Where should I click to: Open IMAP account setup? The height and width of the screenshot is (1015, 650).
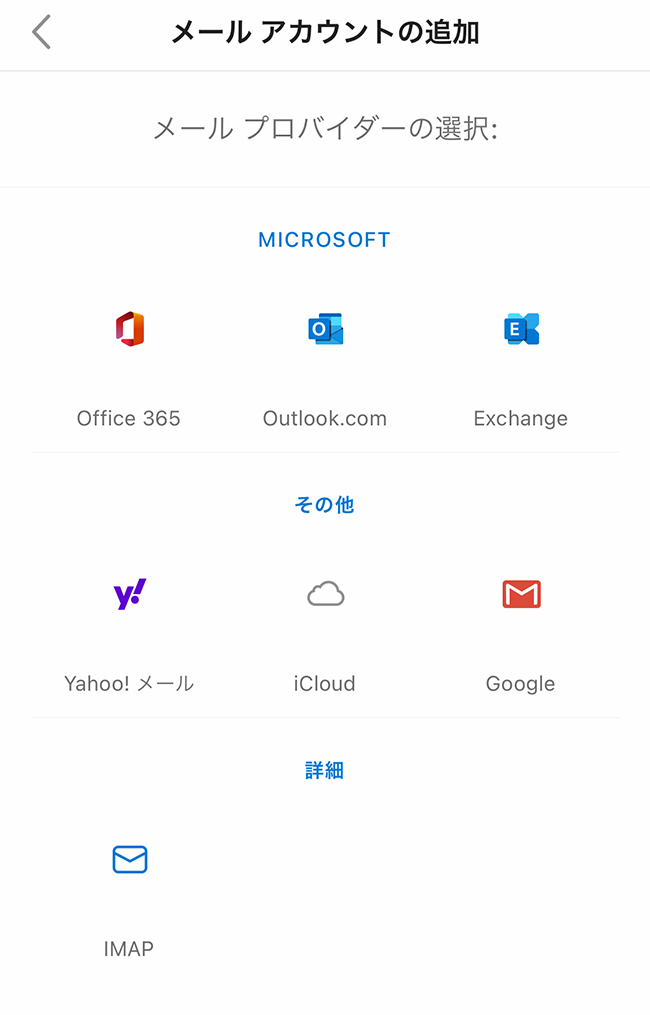coord(129,860)
